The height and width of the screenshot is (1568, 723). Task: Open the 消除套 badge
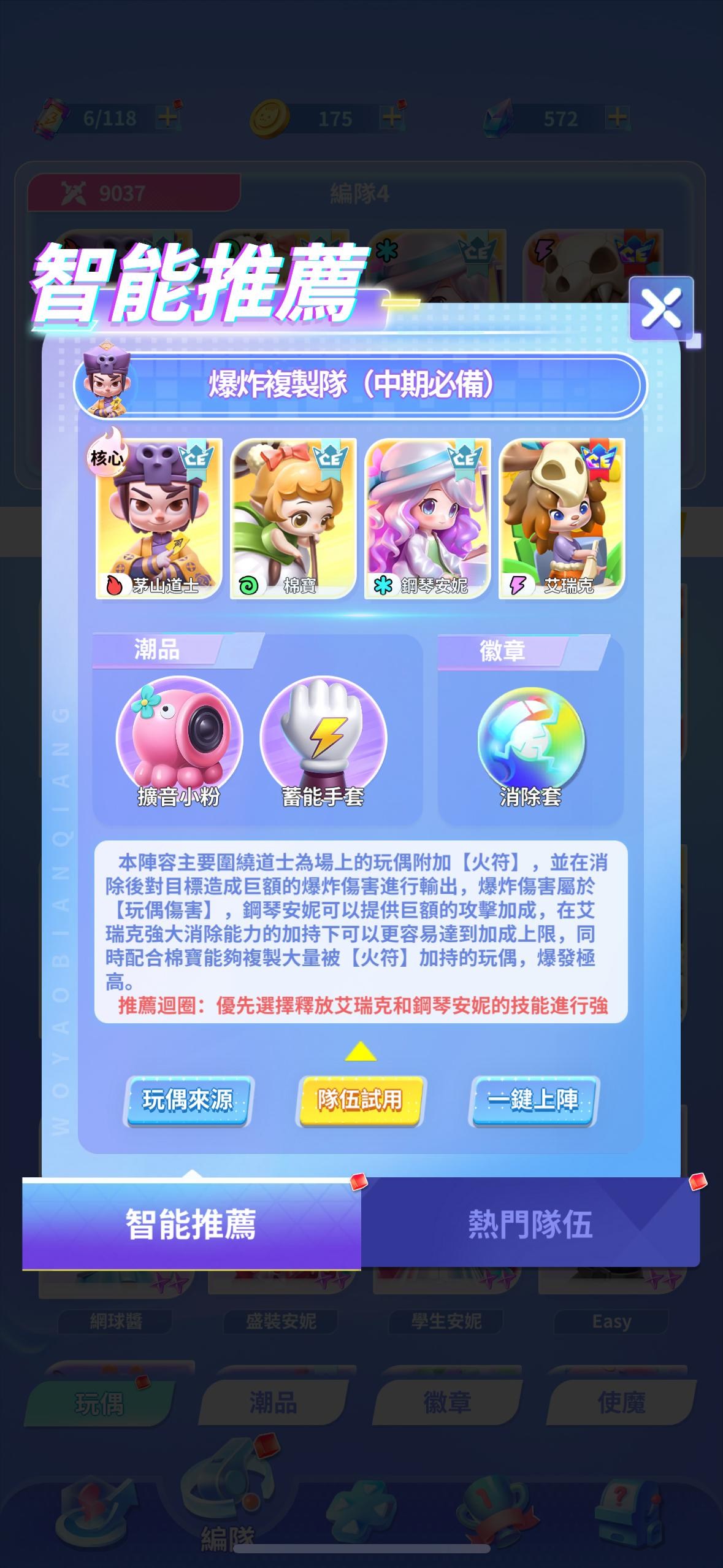[530, 745]
